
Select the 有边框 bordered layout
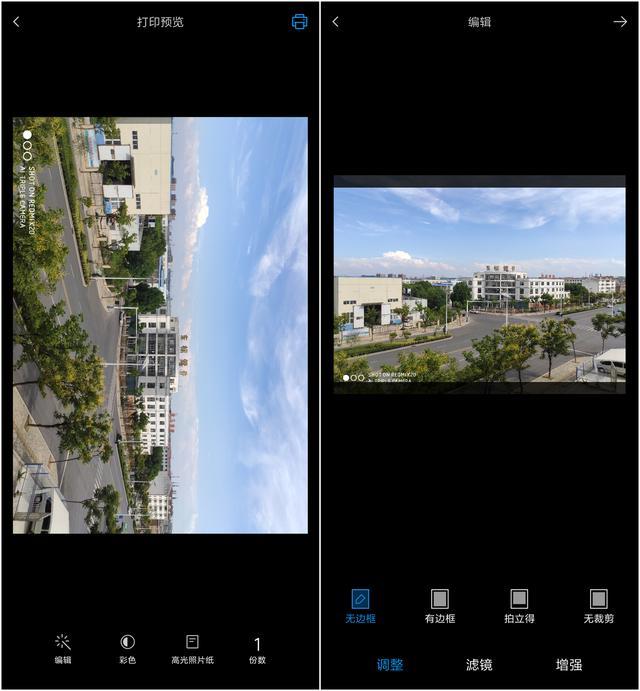[439, 605]
